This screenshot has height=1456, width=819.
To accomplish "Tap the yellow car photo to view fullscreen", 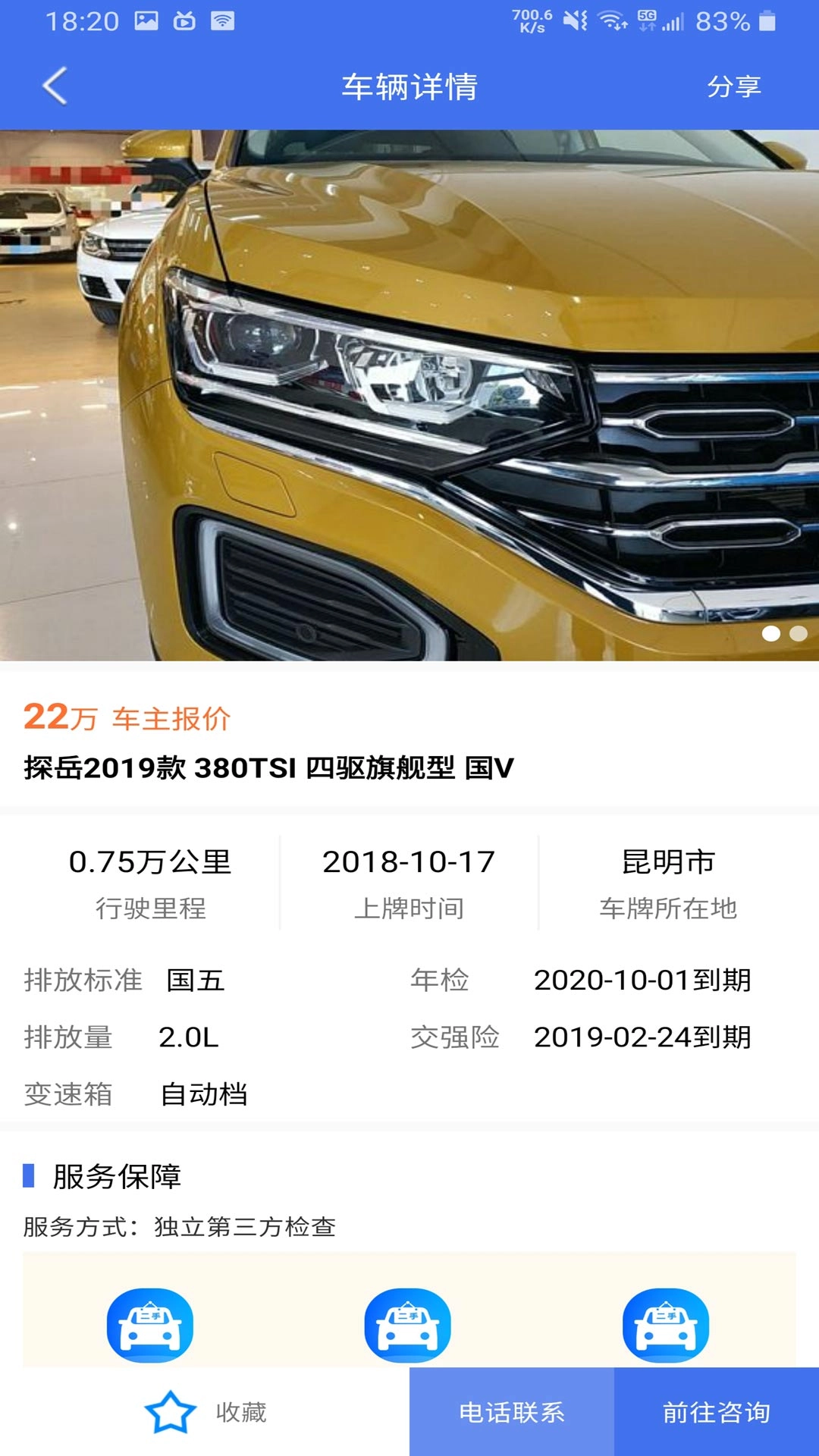I will 409,394.
